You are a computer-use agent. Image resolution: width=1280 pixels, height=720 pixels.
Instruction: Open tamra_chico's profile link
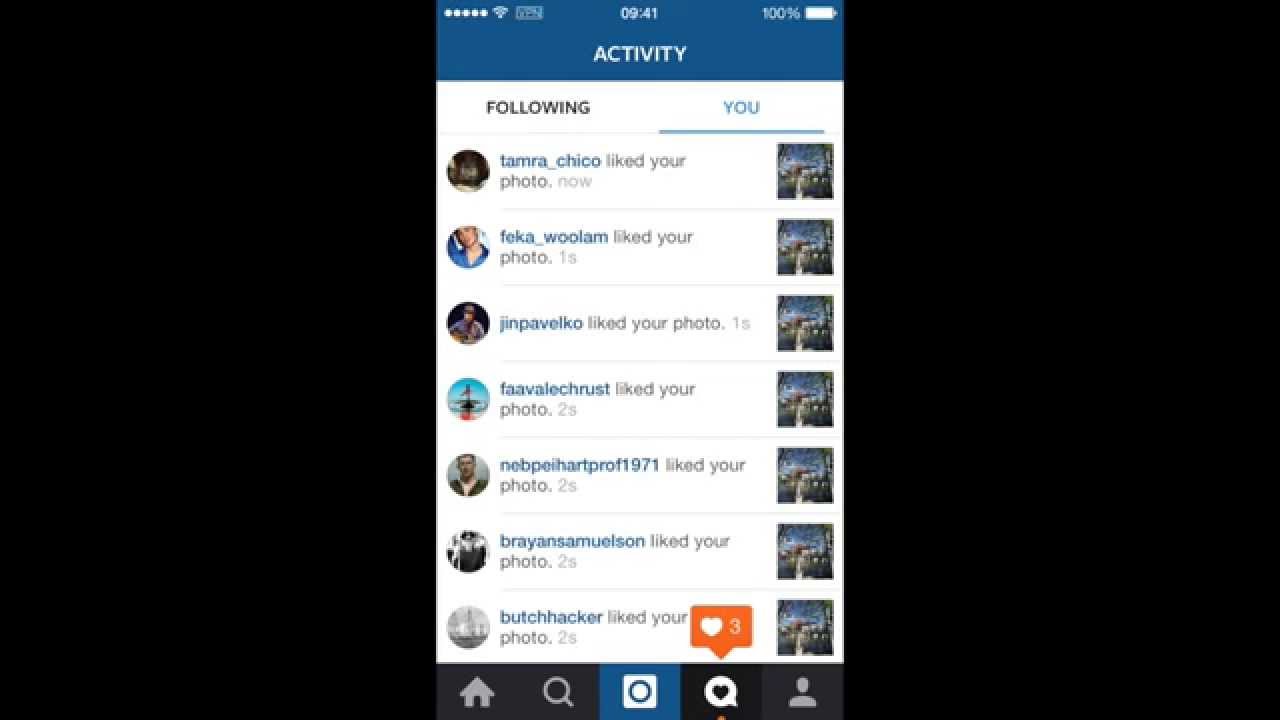pyautogui.click(x=550, y=161)
